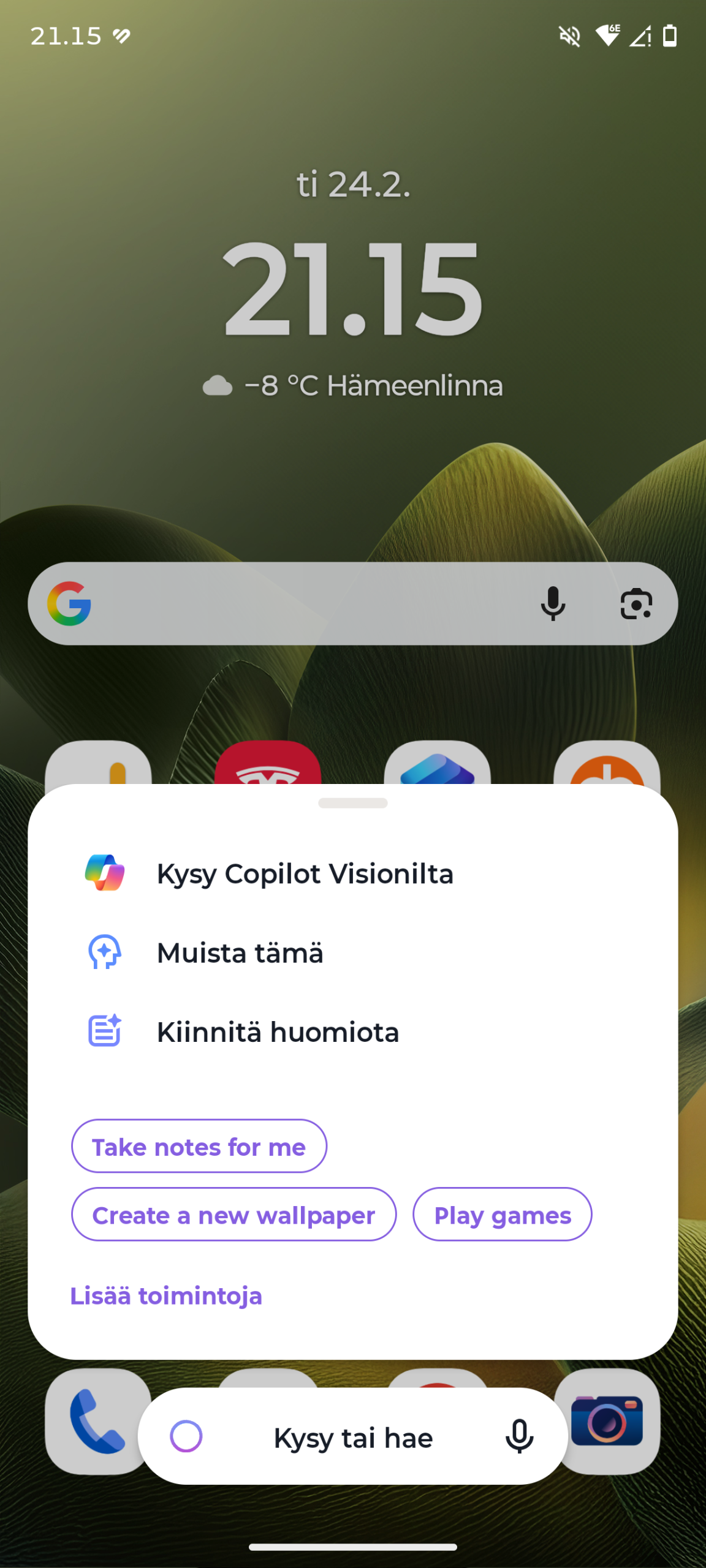Launch the Camera app

(x=608, y=1420)
